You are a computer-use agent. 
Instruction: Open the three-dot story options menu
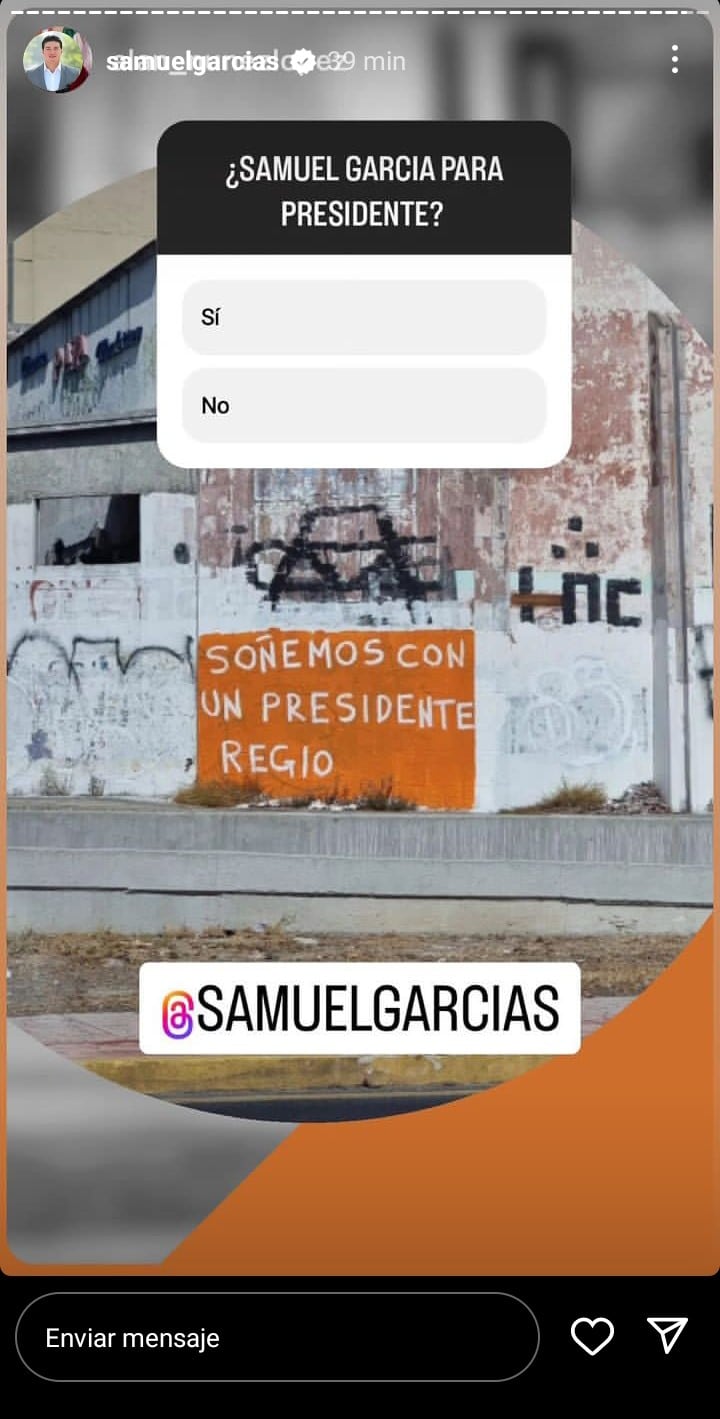675,60
